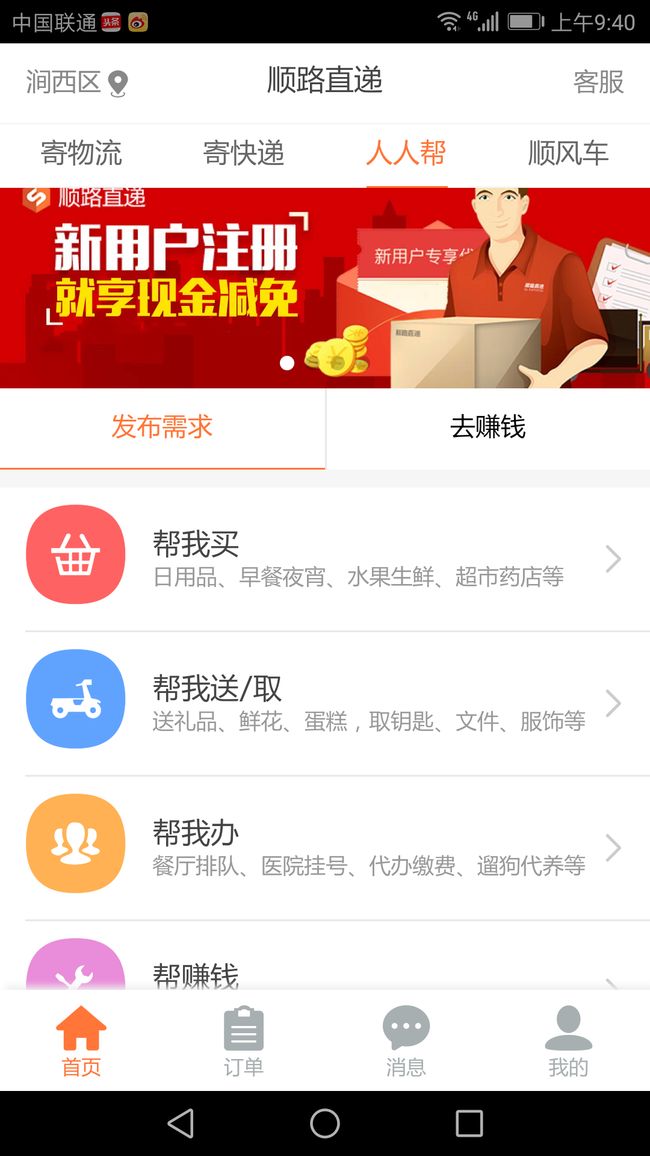Contact 客服 customer service
The height and width of the screenshot is (1156, 650).
tap(598, 82)
